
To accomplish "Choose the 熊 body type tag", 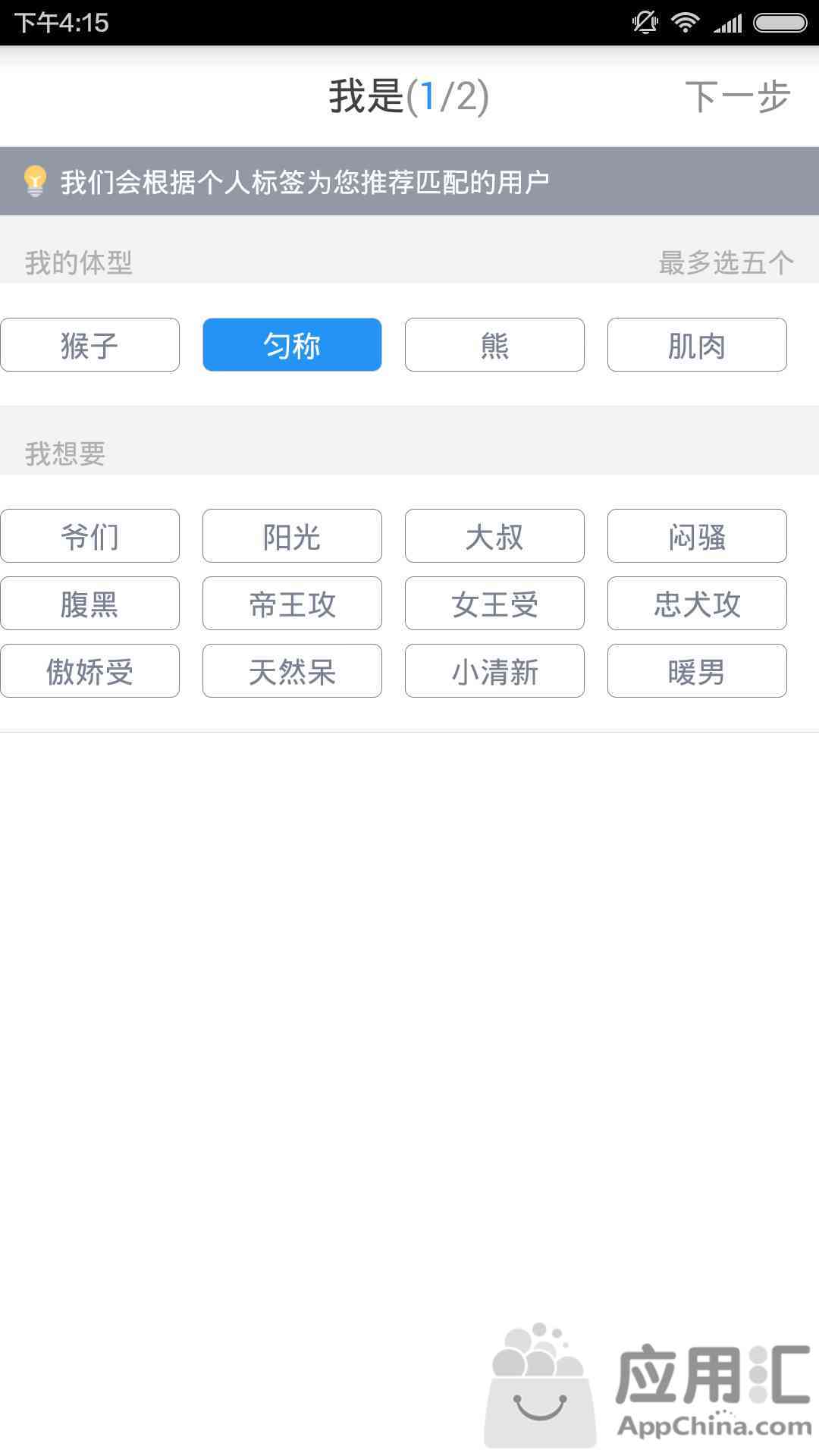I will click(x=494, y=345).
